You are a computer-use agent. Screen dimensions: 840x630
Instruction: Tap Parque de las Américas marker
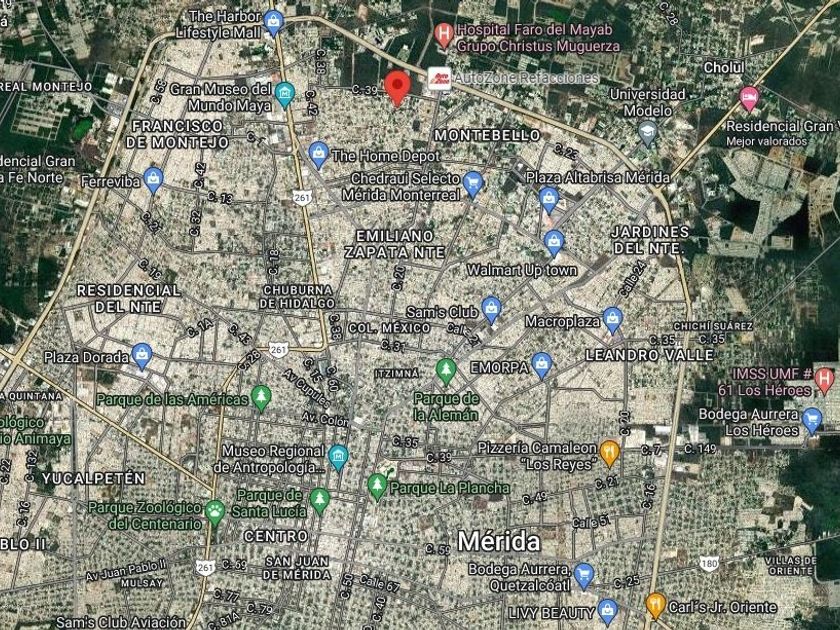coord(261,398)
